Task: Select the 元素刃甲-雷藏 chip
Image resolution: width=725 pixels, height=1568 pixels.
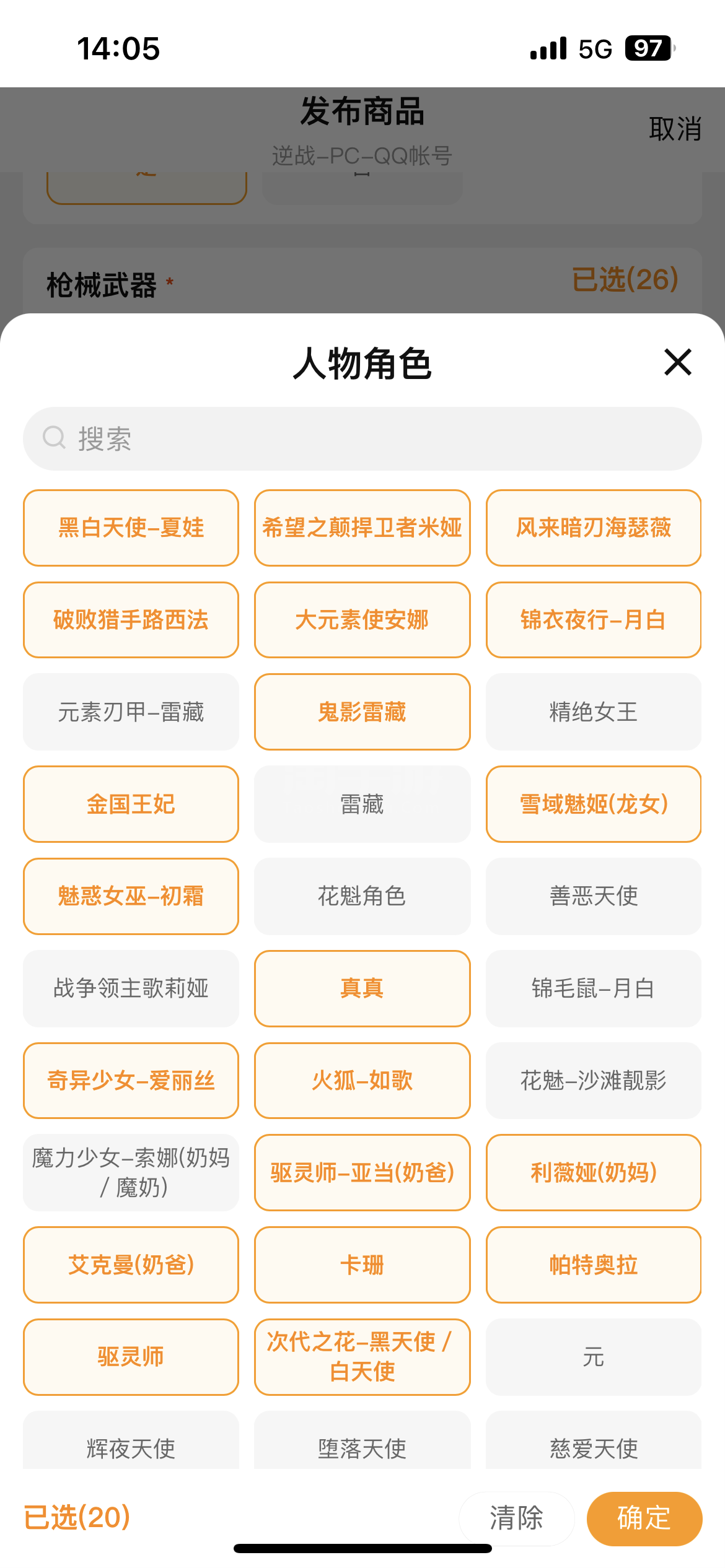Action: pos(131,712)
